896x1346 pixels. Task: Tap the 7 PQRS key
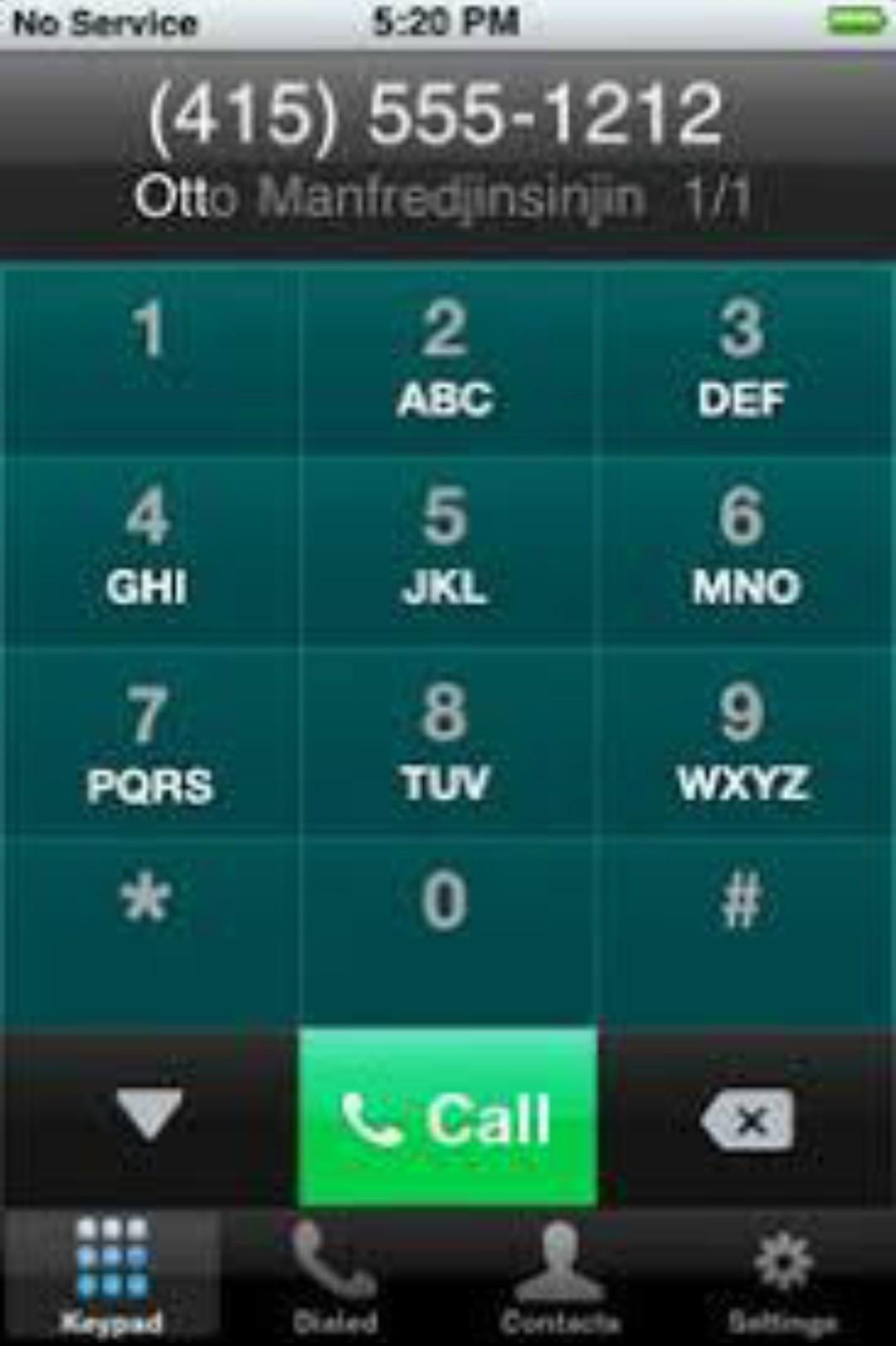tap(149, 743)
